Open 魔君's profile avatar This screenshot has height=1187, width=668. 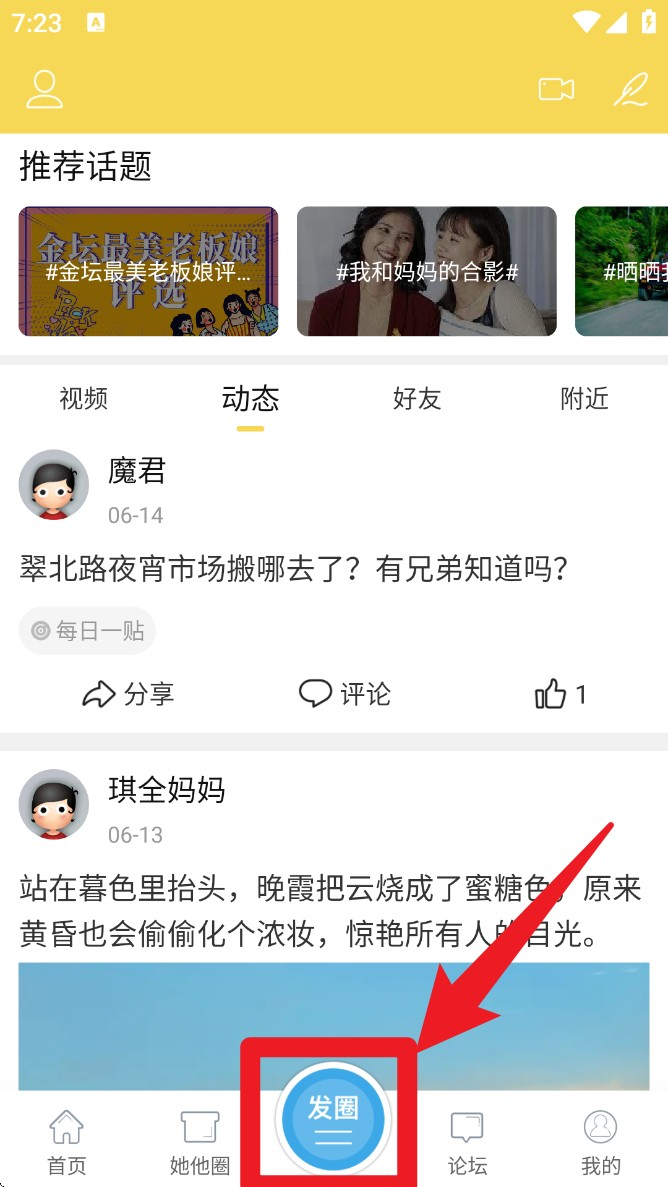[x=54, y=485]
